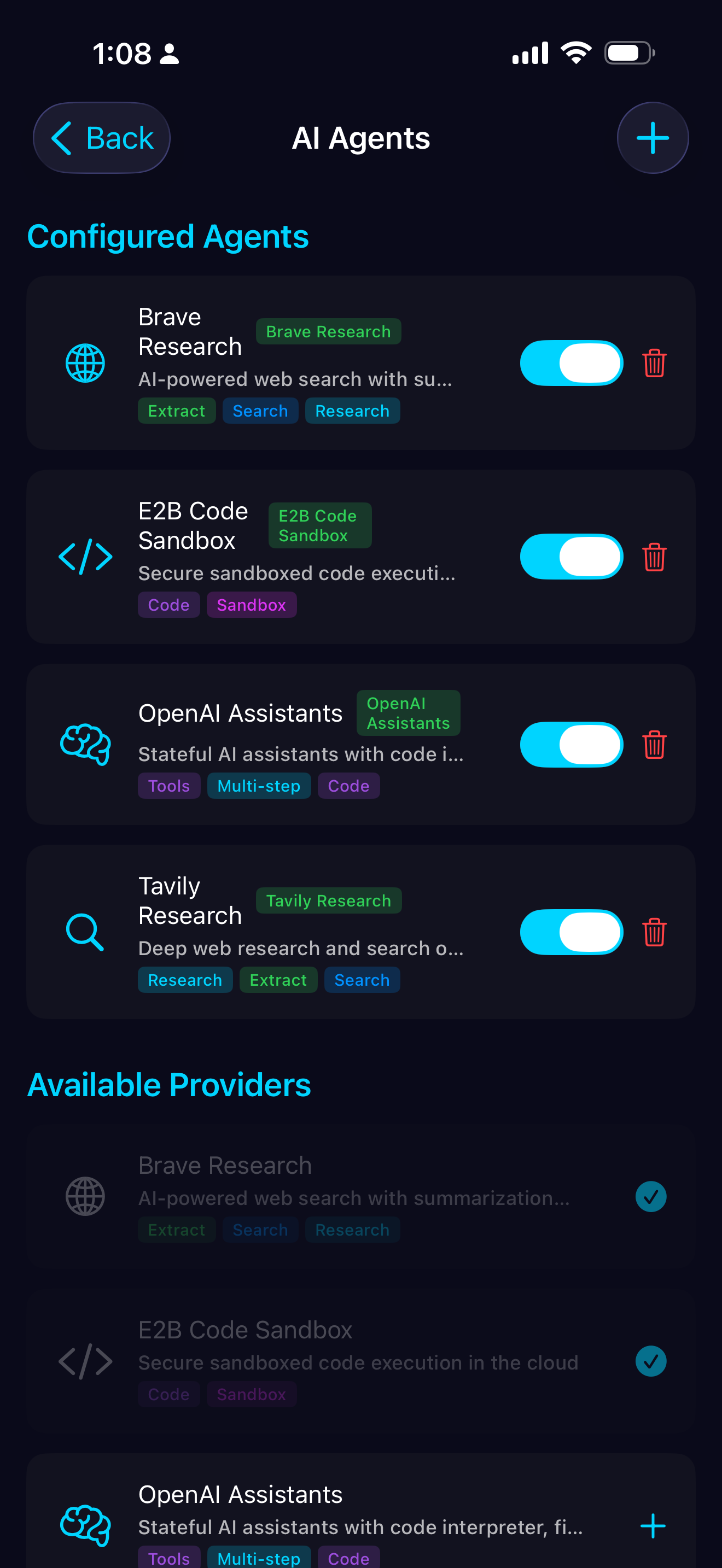Click the Extract tag on Brave Research

point(177,410)
